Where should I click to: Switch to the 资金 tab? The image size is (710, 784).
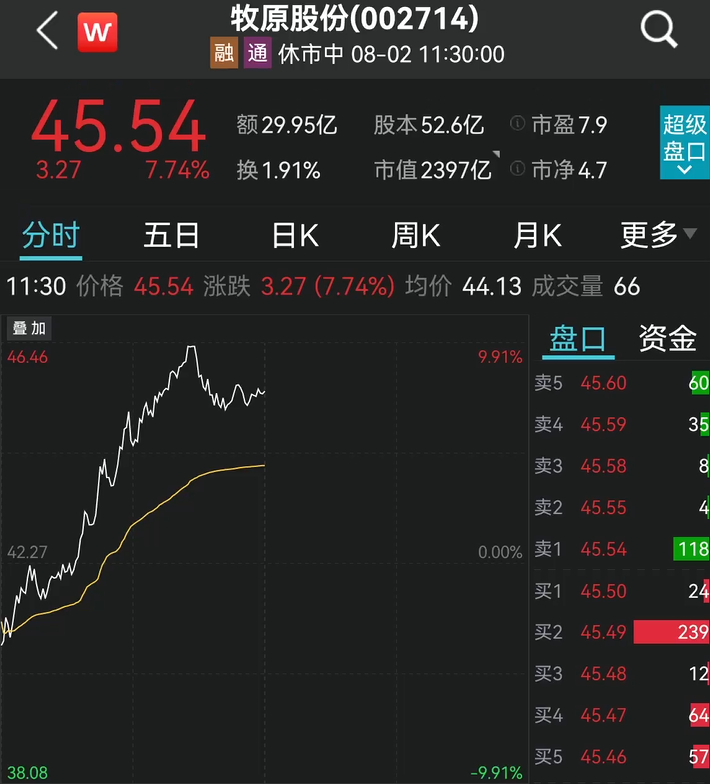tap(667, 339)
